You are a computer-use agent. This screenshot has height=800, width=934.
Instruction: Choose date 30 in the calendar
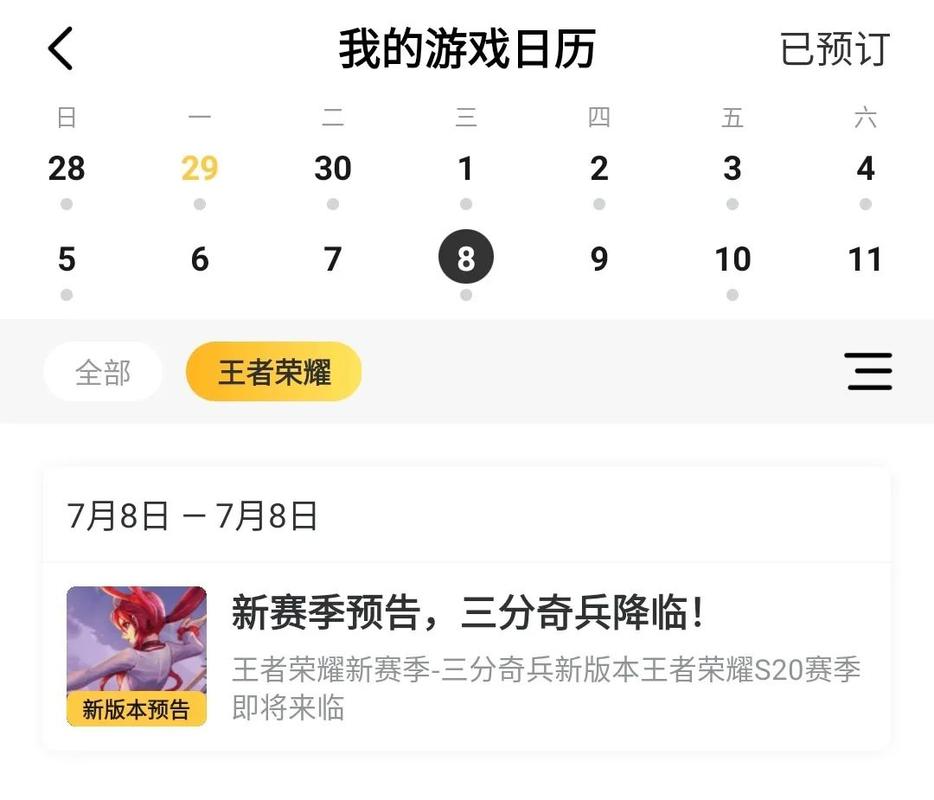pos(332,168)
